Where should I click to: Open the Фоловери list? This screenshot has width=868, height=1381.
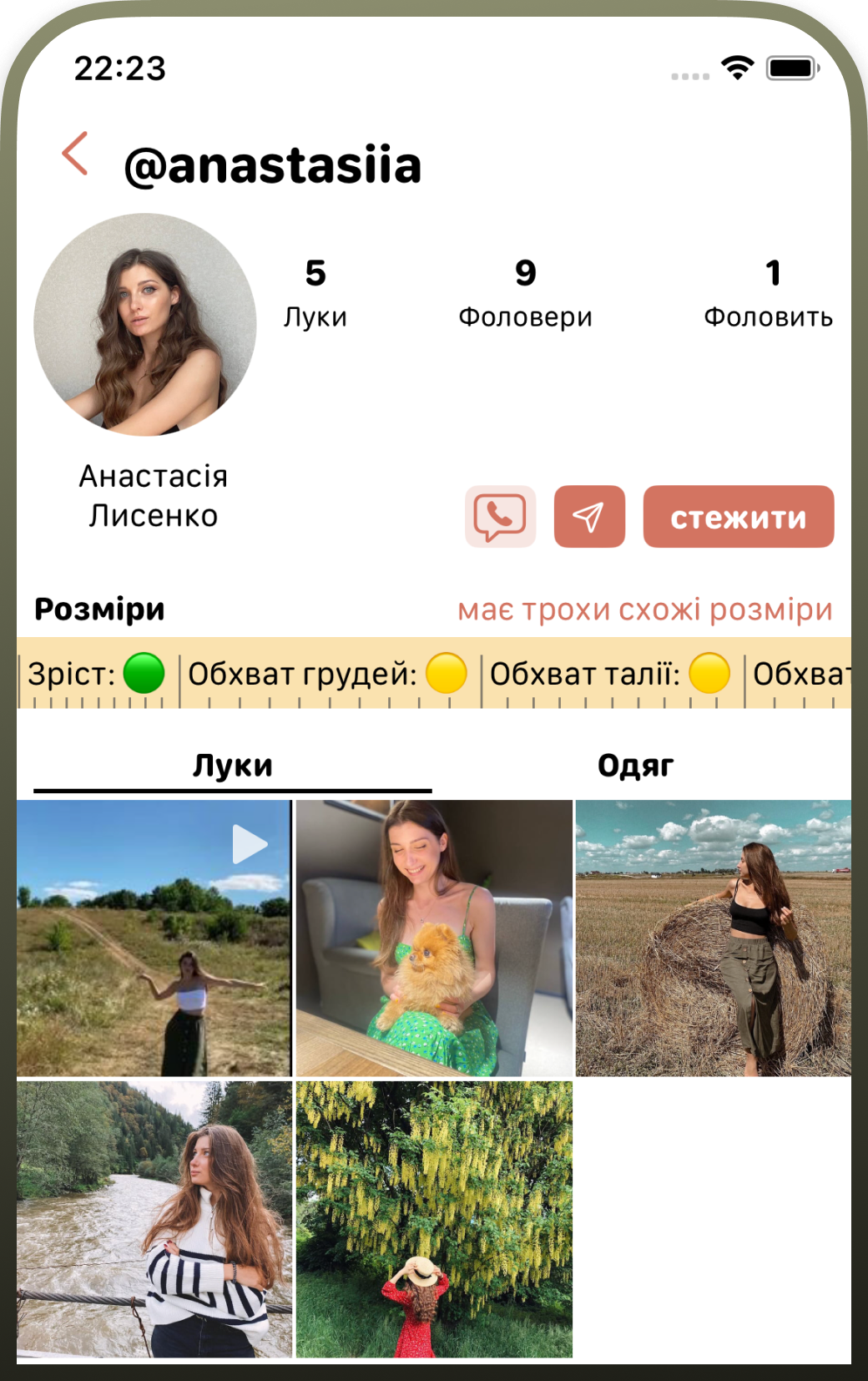pos(525,293)
